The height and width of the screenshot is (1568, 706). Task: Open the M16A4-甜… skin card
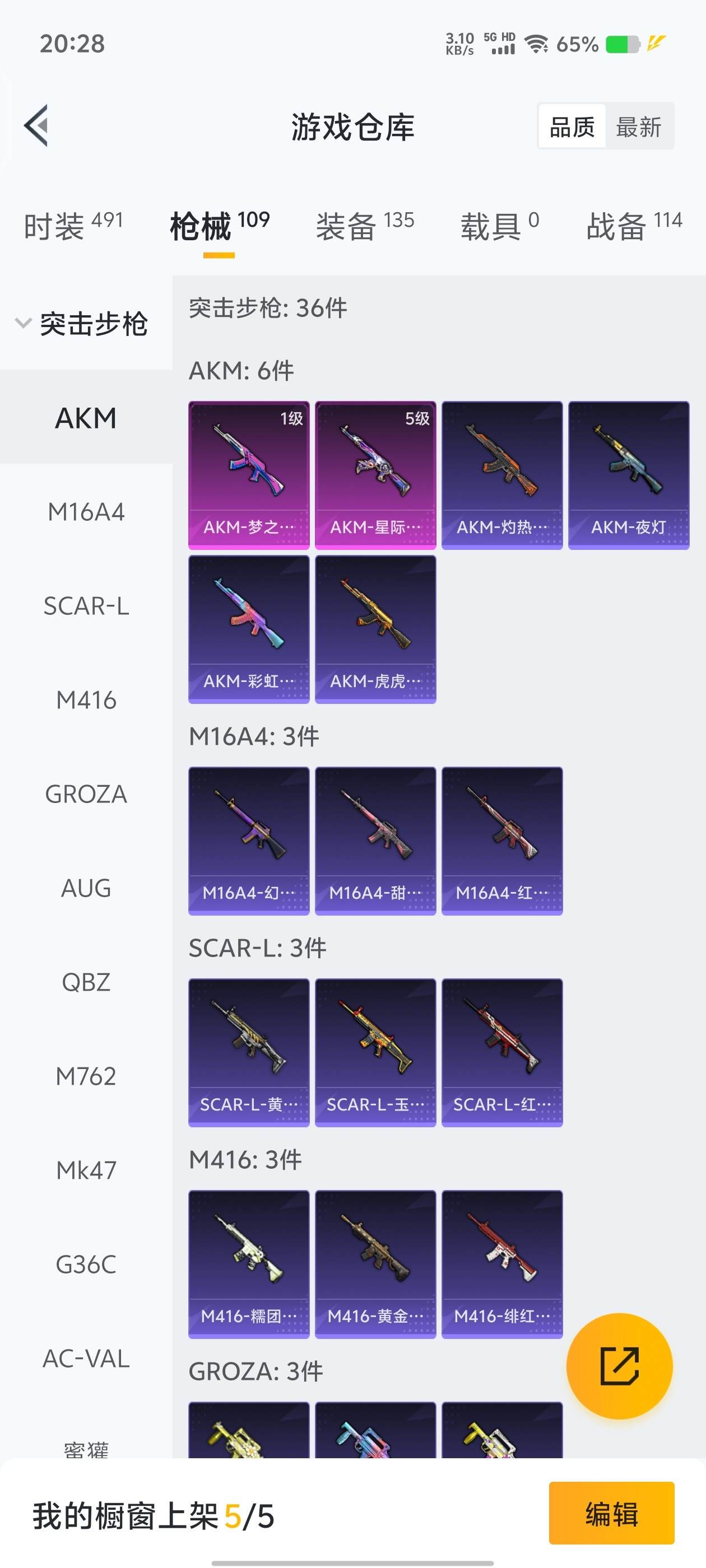point(375,841)
